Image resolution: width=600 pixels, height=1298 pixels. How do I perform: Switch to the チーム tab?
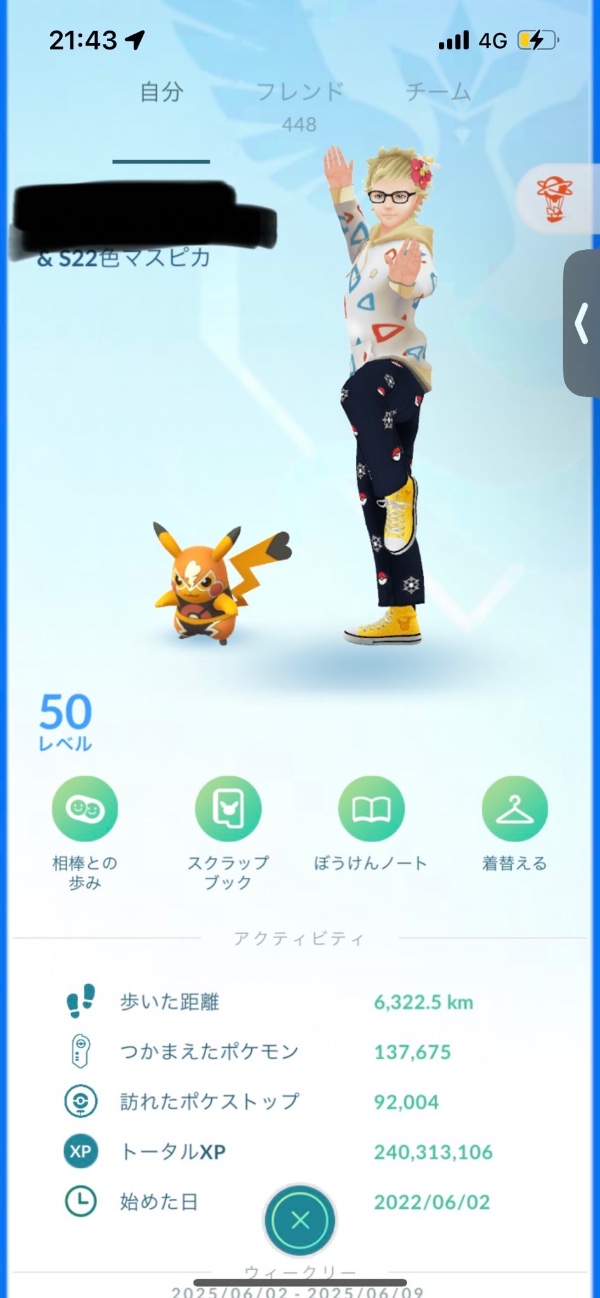[x=437, y=93]
